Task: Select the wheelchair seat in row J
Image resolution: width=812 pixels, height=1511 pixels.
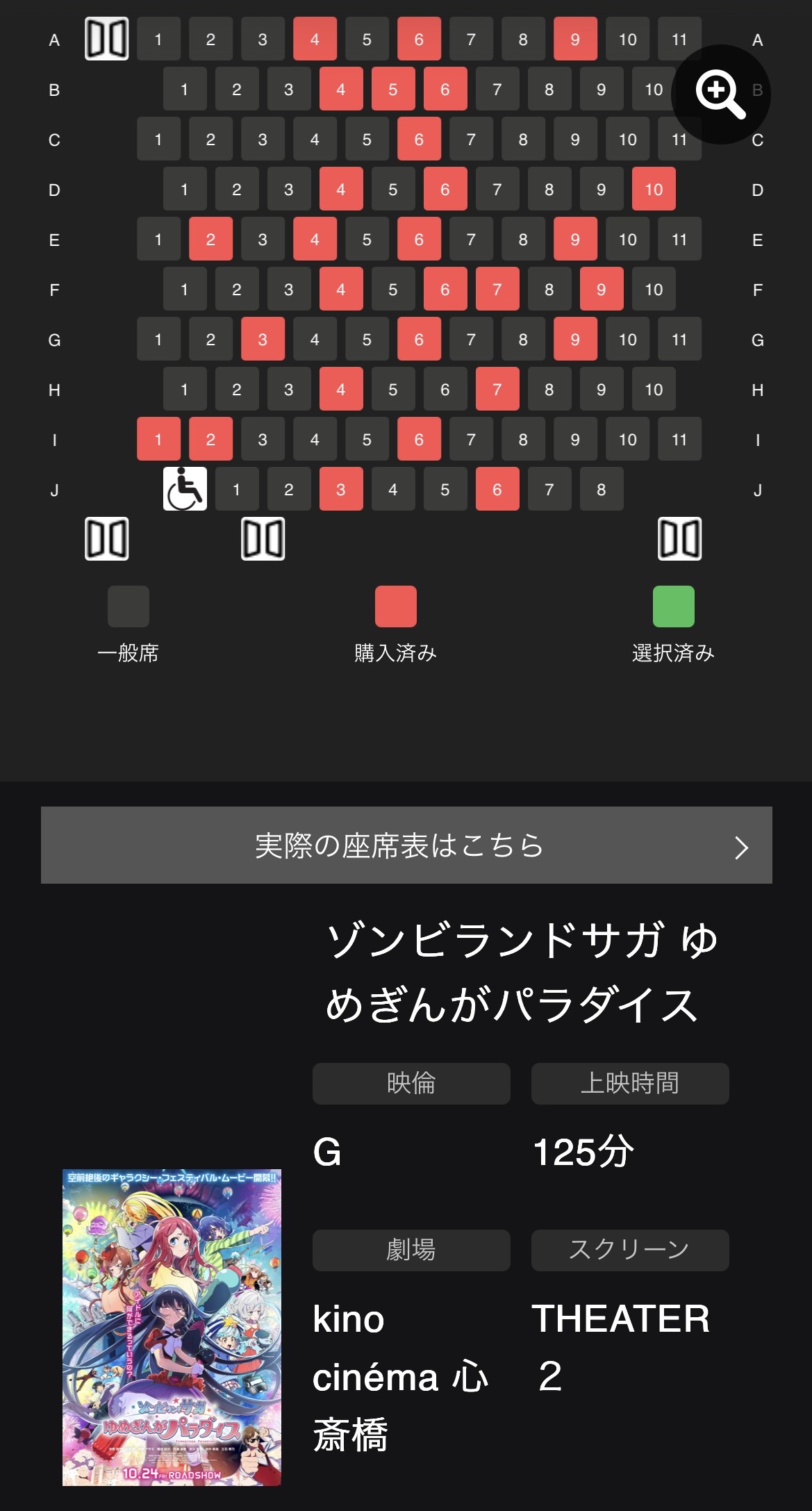Action: click(185, 489)
